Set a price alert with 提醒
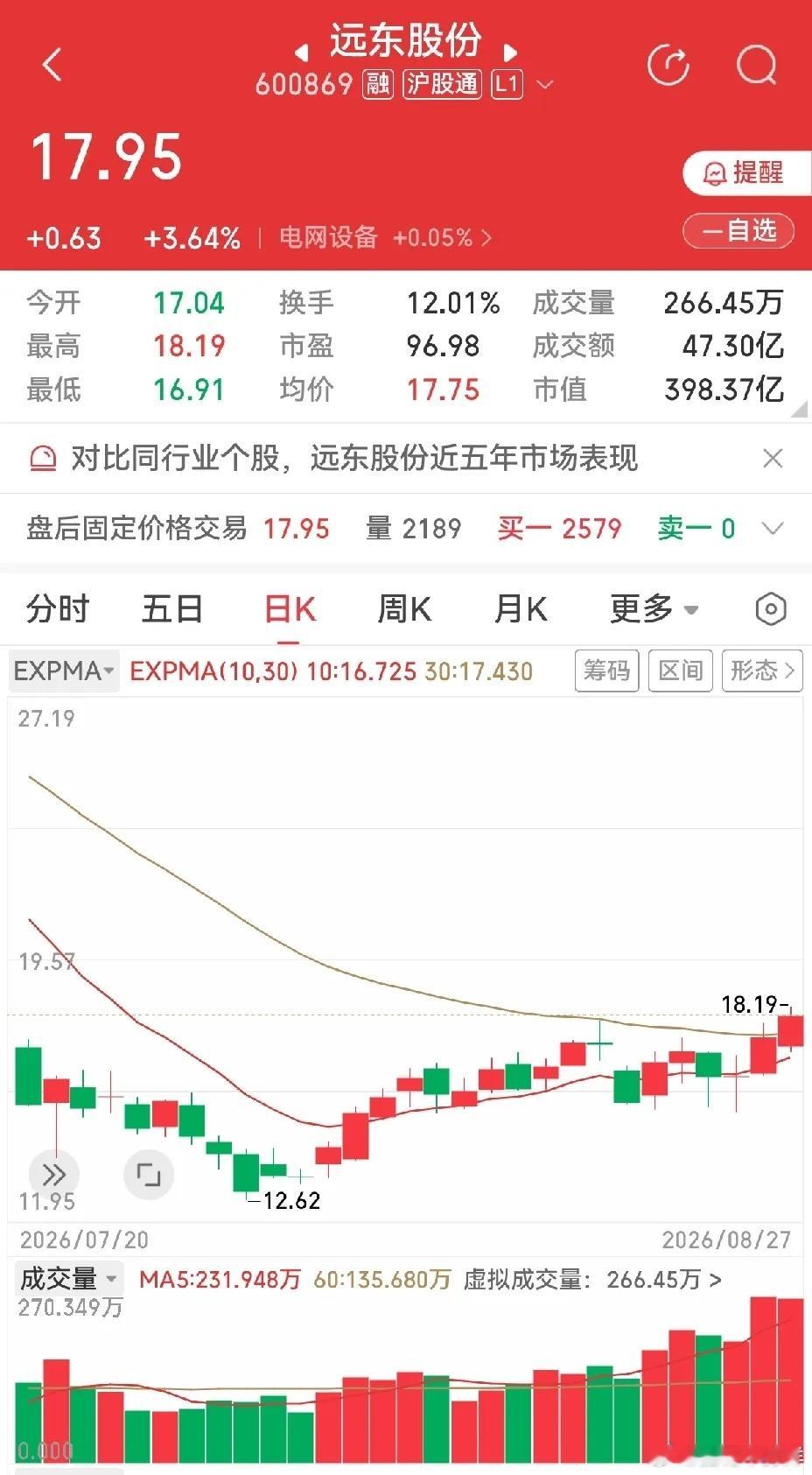 click(x=745, y=172)
